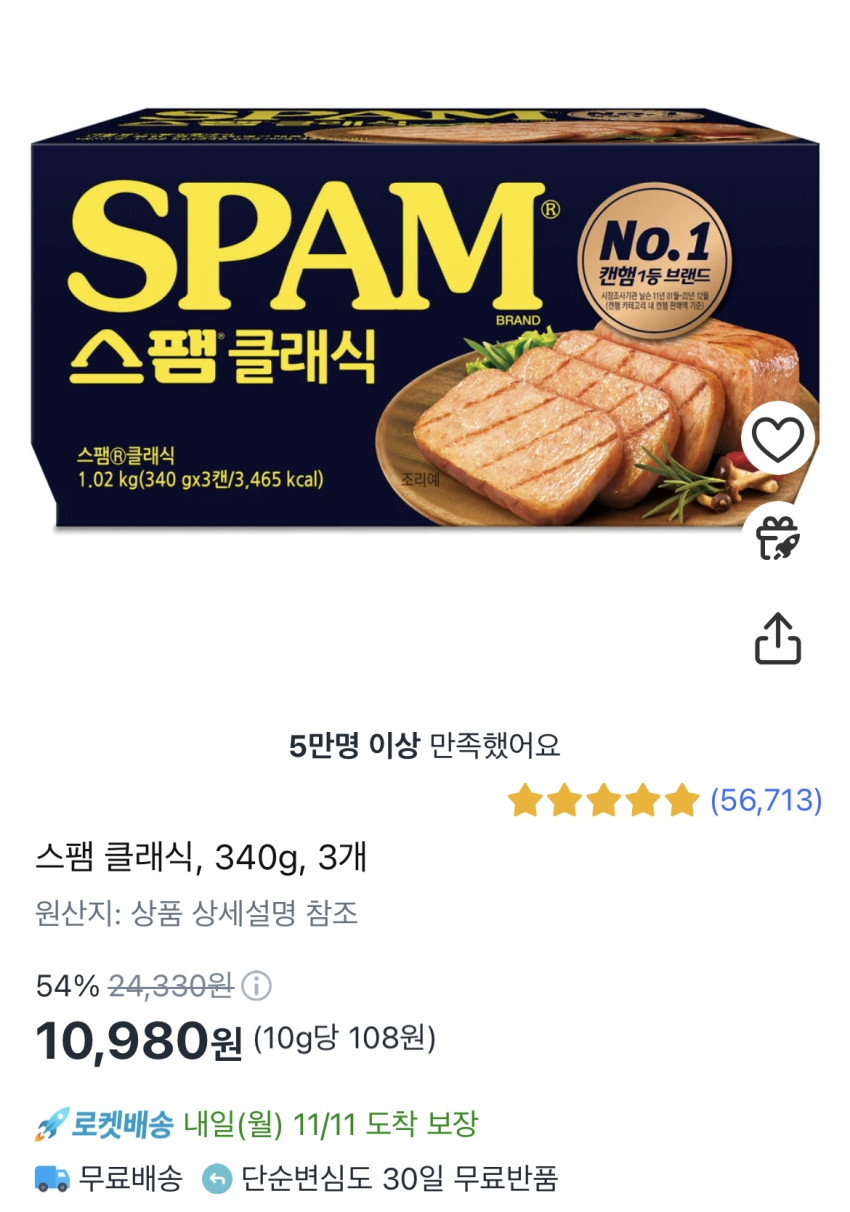View the Spam Classic product image

tap(400, 320)
